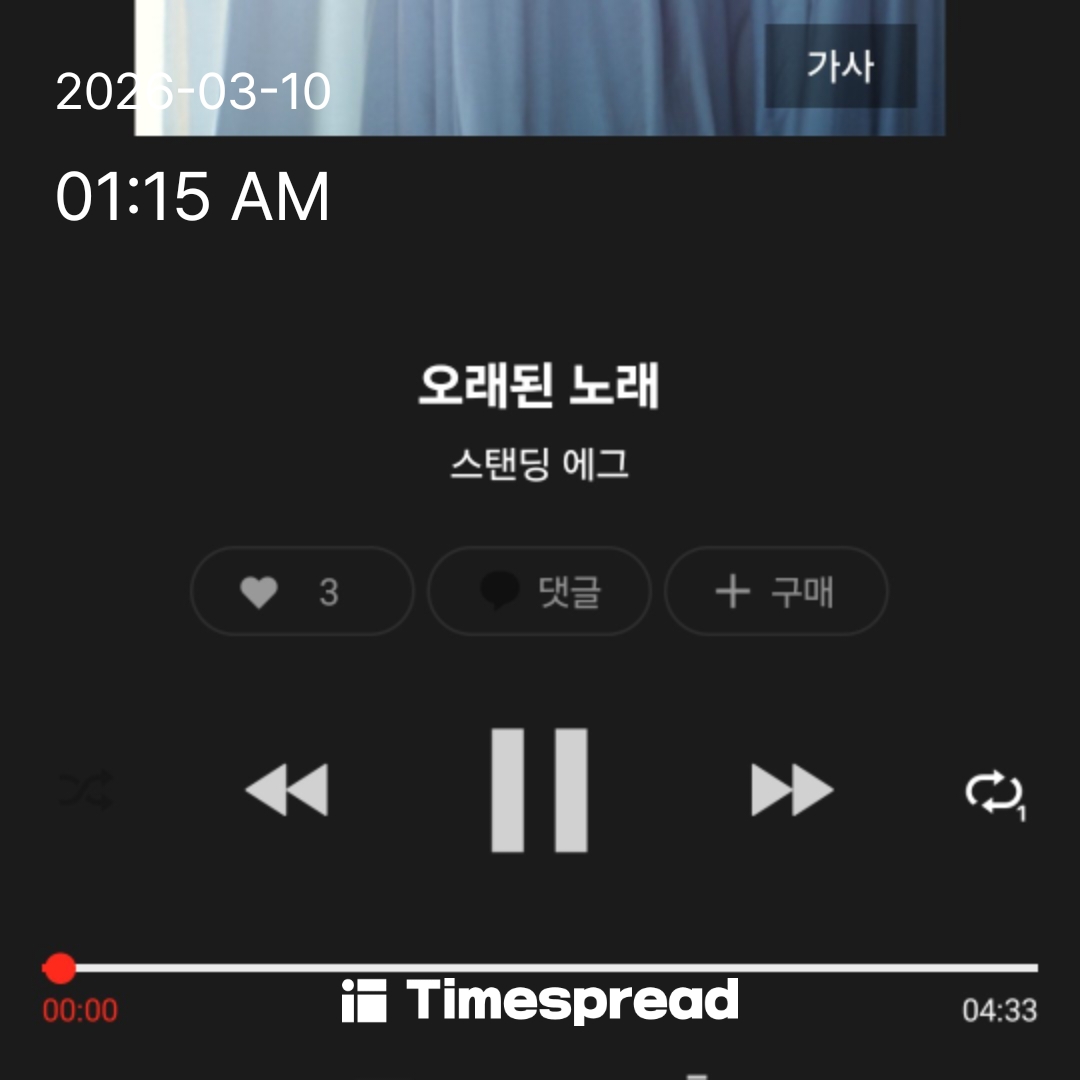Screen dimensions: 1080x1080
Task: Open lyrics with the 가사 button
Action: click(x=840, y=66)
